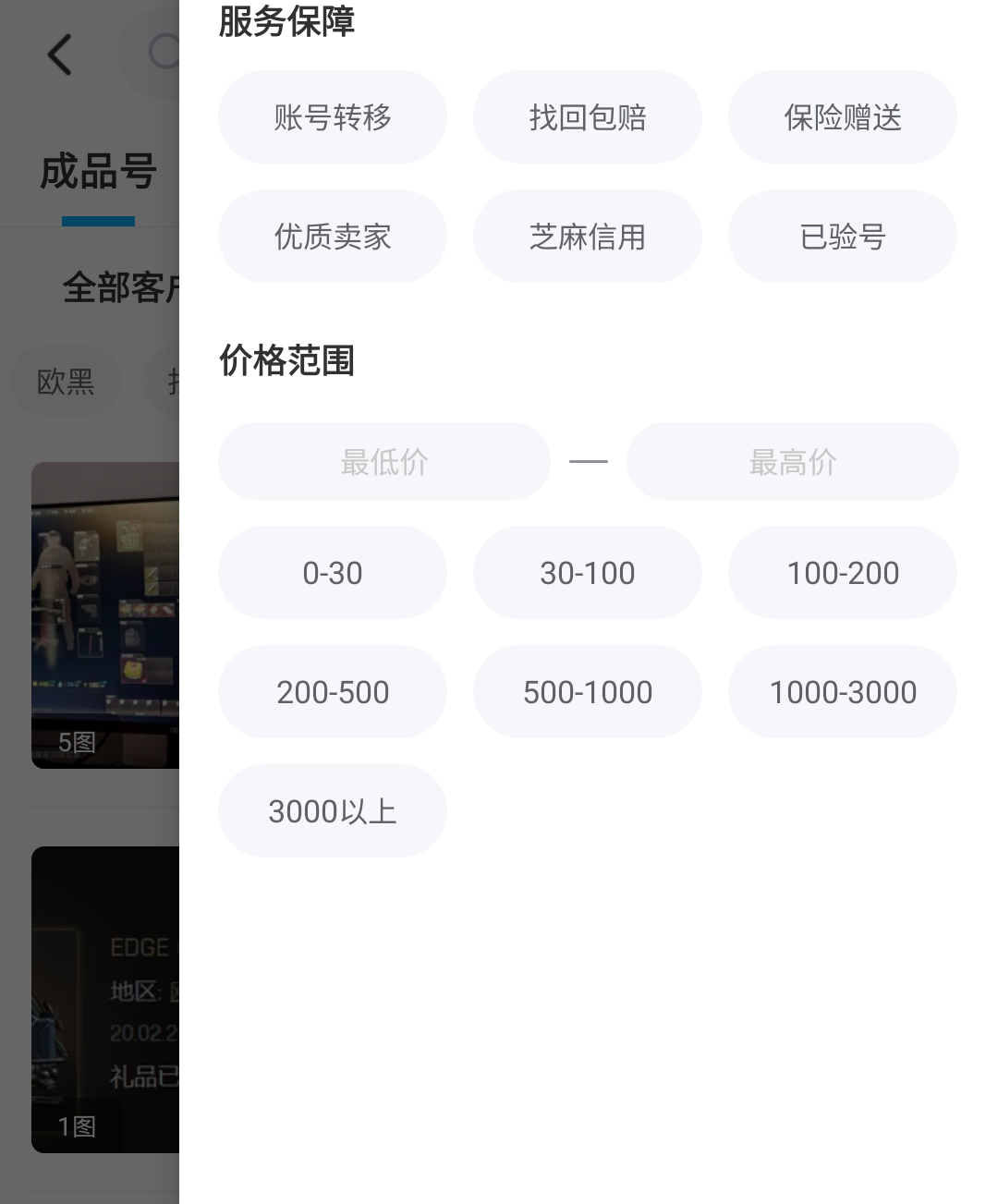998x1204 pixels.
Task: Pick the 100-200 price range
Action: tap(843, 573)
